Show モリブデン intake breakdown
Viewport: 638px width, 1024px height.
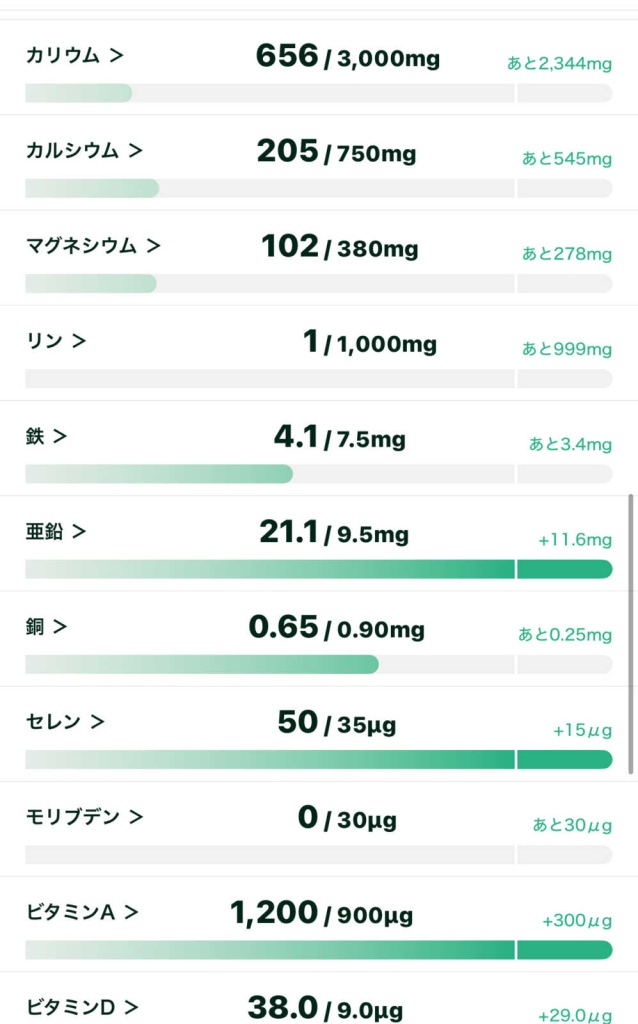coord(84,817)
